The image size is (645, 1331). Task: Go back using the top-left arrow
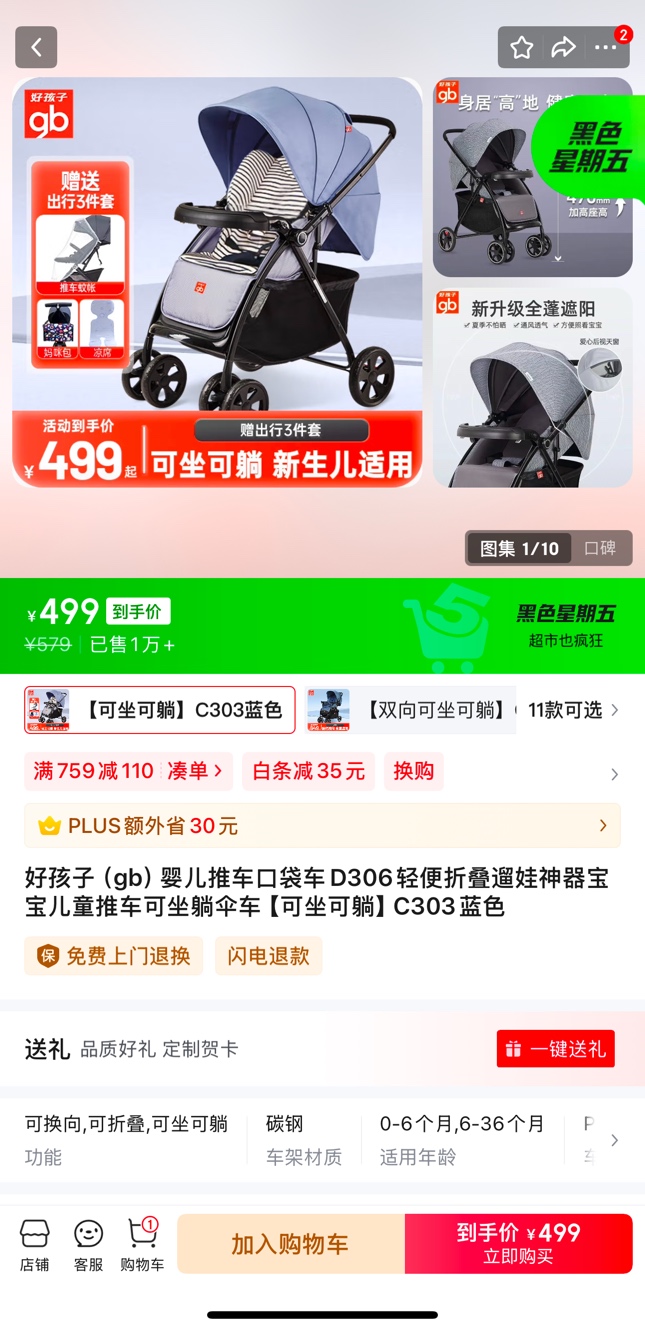[x=36, y=47]
